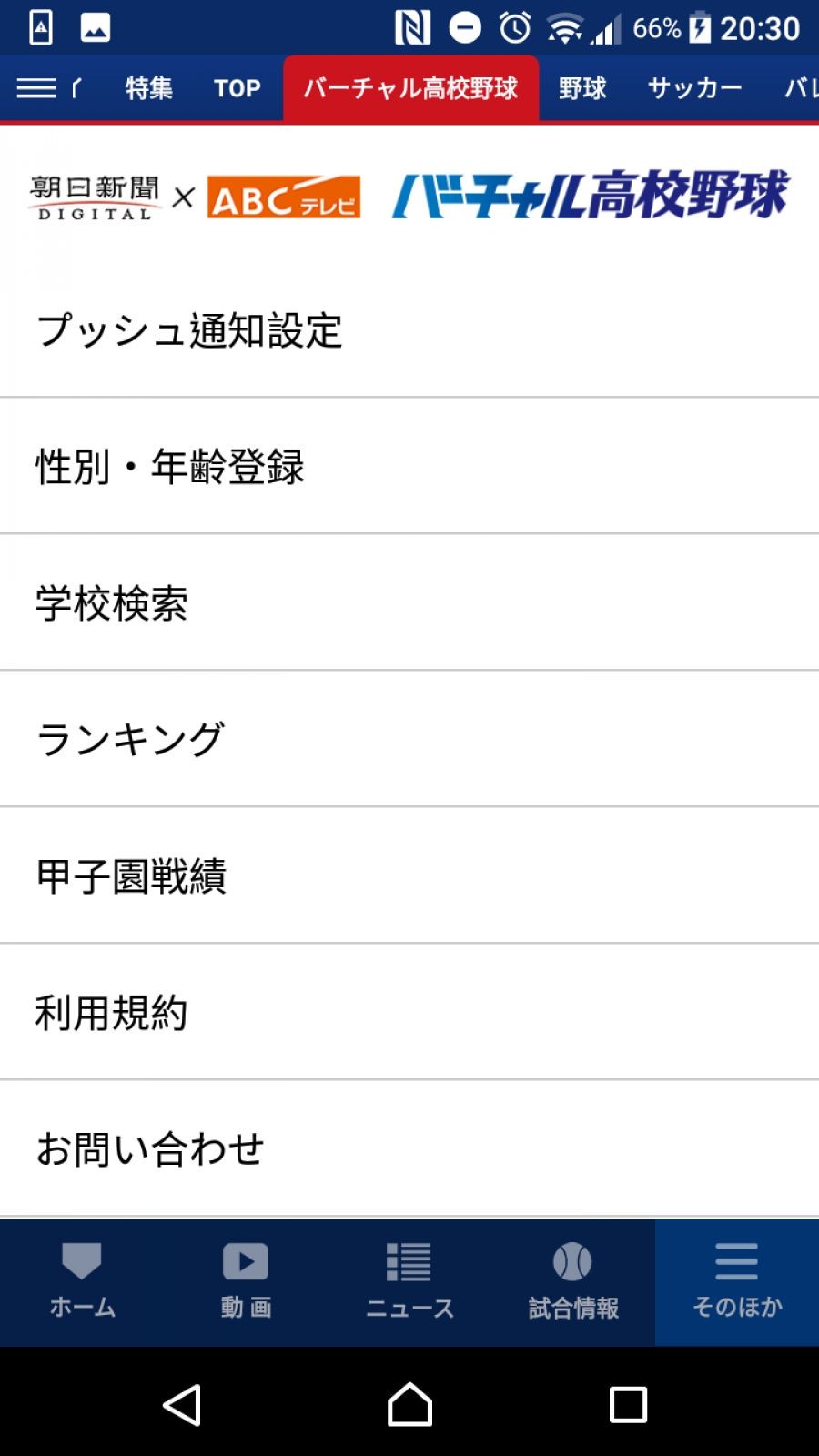Switch to the サッカー top tab
The width and height of the screenshot is (819, 1456).
click(694, 88)
